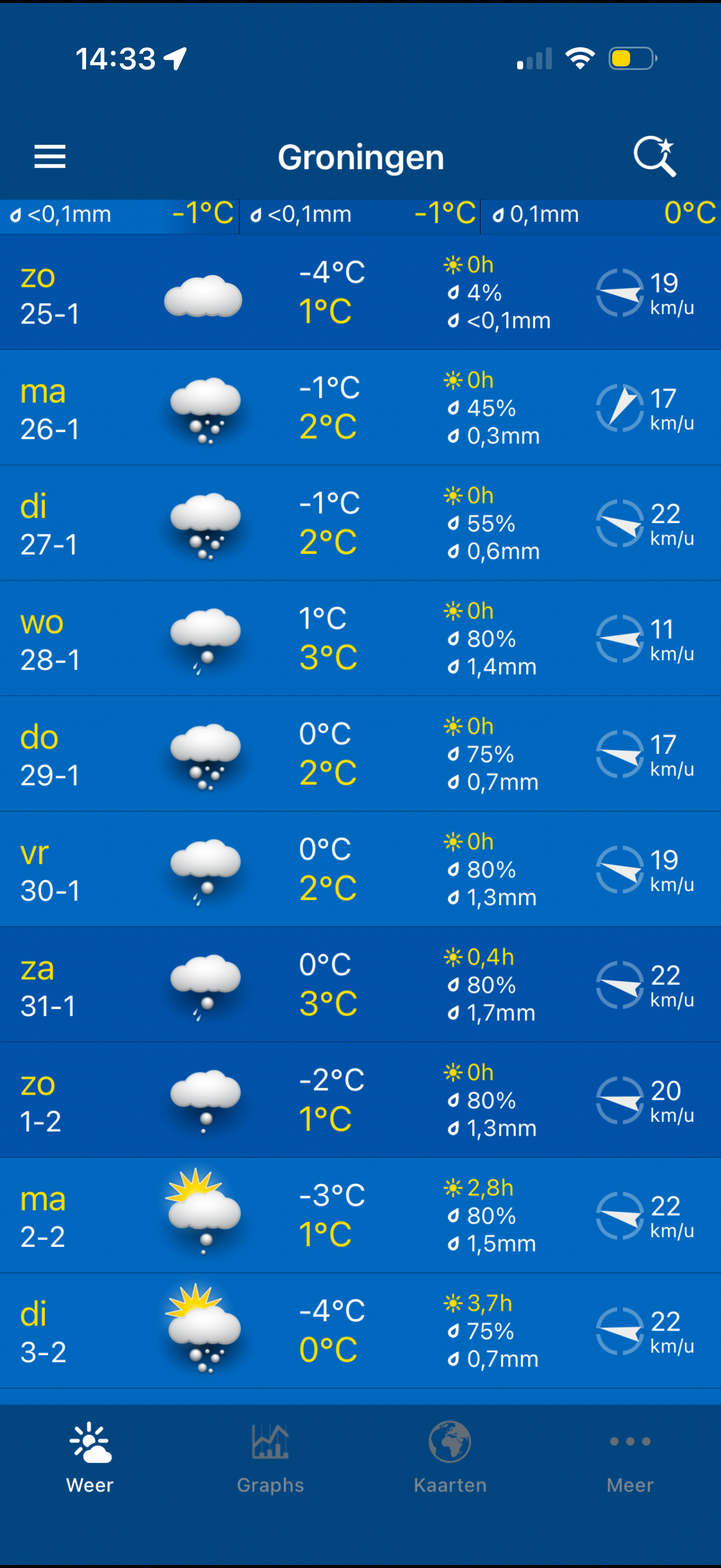Open the forecast for ma 26-1
The width and height of the screenshot is (721, 1568).
360,408
